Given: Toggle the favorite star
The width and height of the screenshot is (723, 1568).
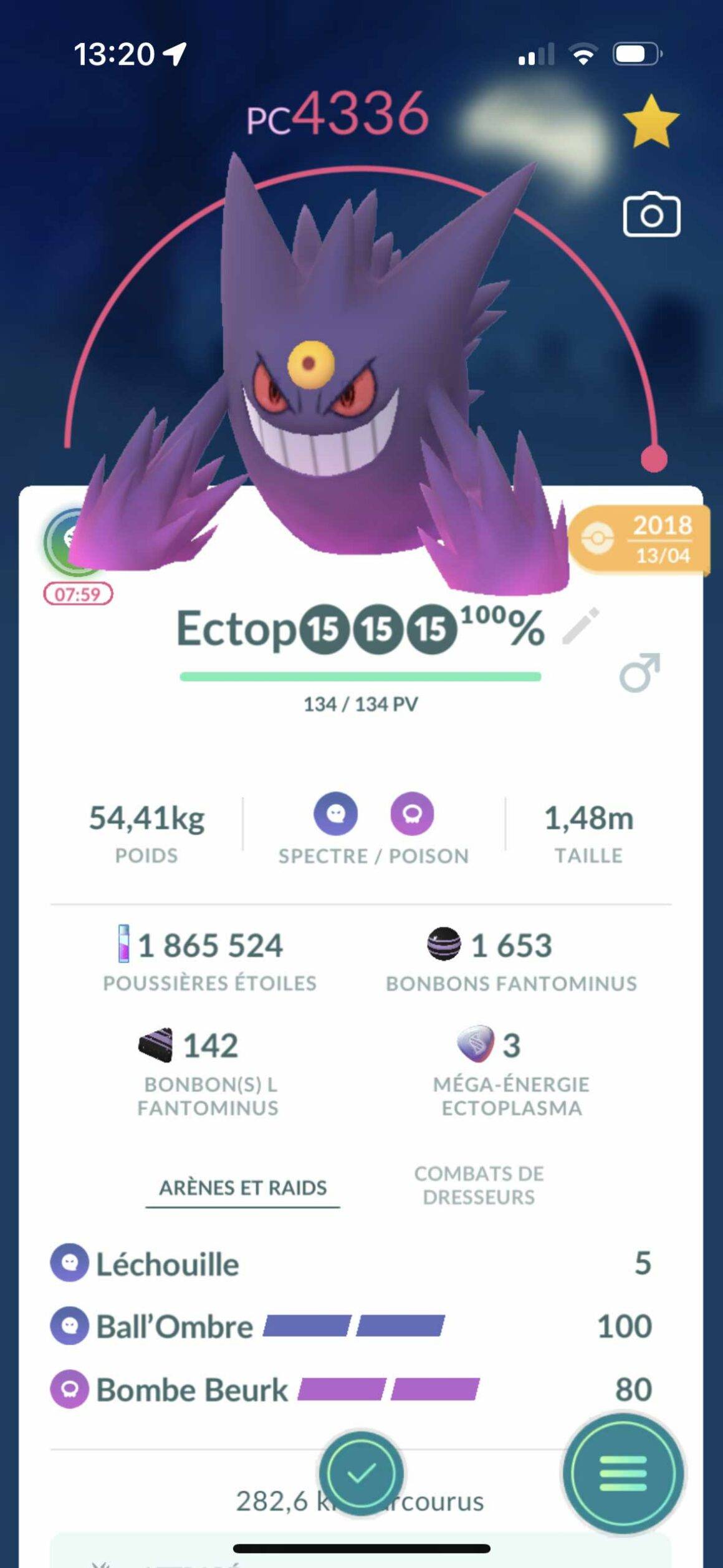Looking at the screenshot, I should (651, 121).
